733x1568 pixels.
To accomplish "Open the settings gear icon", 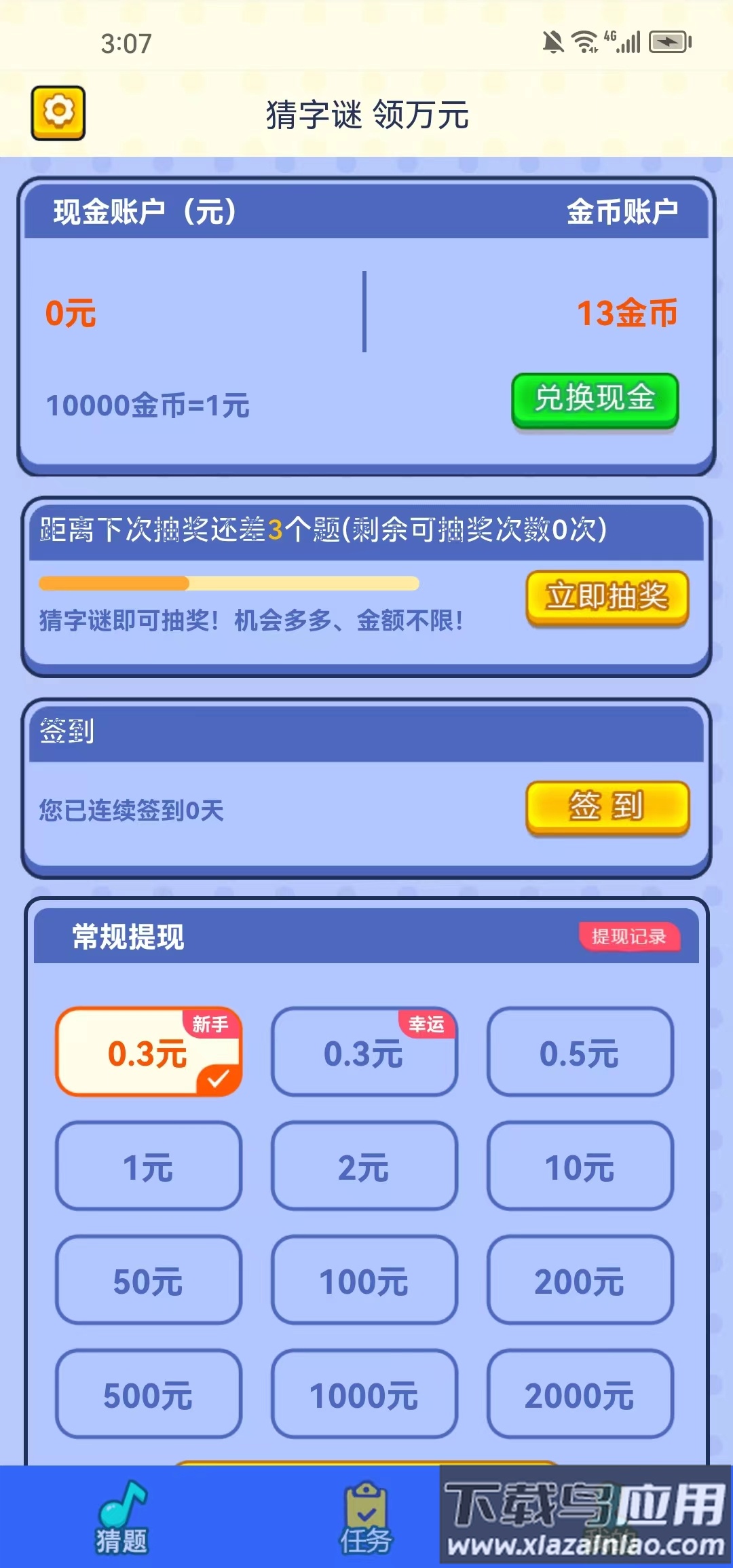I will click(x=58, y=113).
